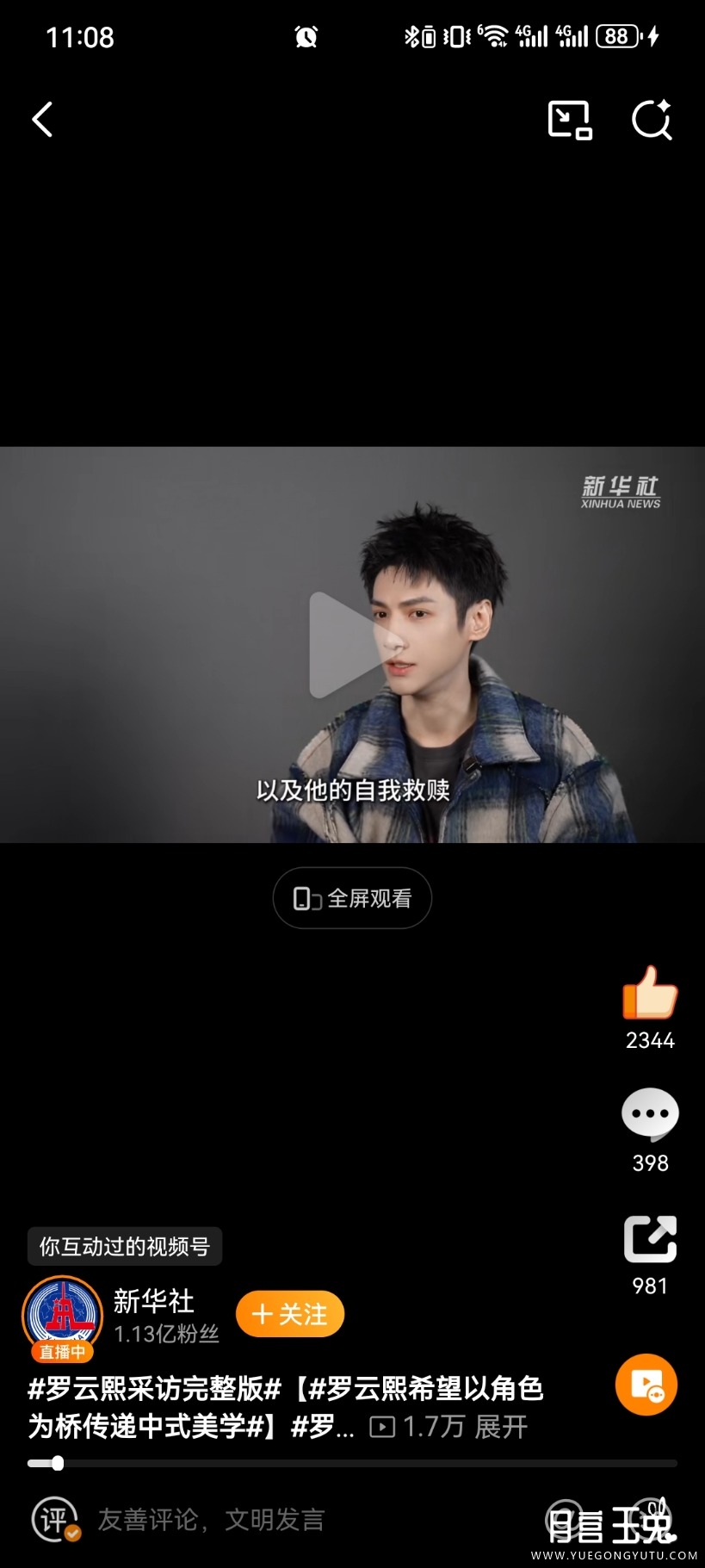Follow 新华社 with the 关注 button

[x=289, y=1314]
